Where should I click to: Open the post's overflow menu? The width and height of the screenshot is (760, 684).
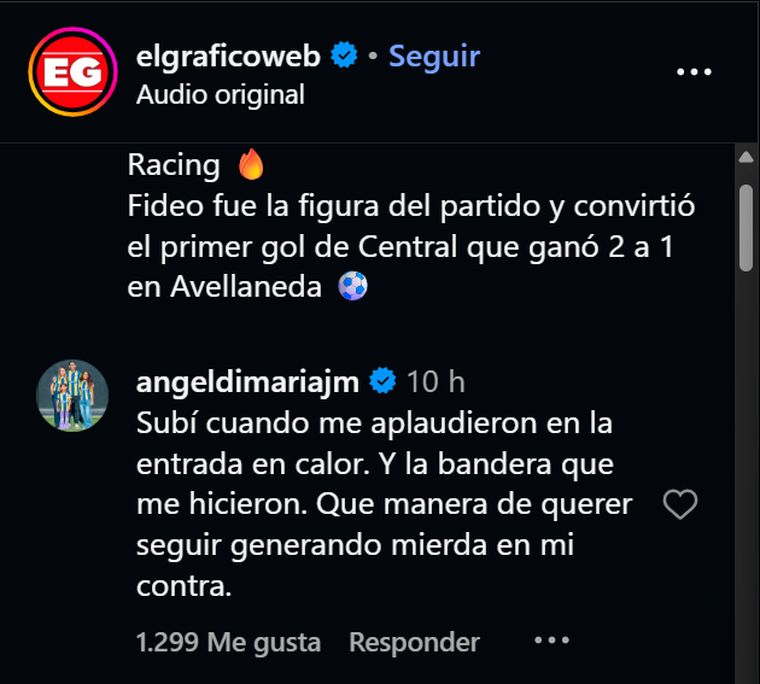click(693, 72)
